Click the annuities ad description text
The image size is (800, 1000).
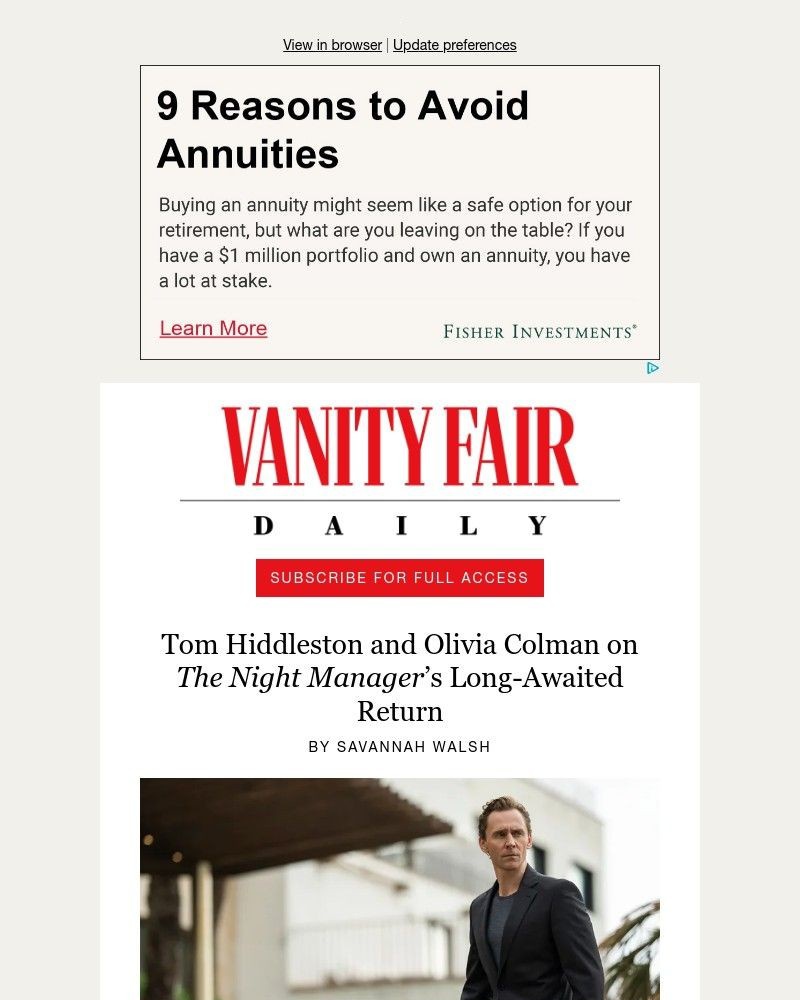click(x=395, y=242)
